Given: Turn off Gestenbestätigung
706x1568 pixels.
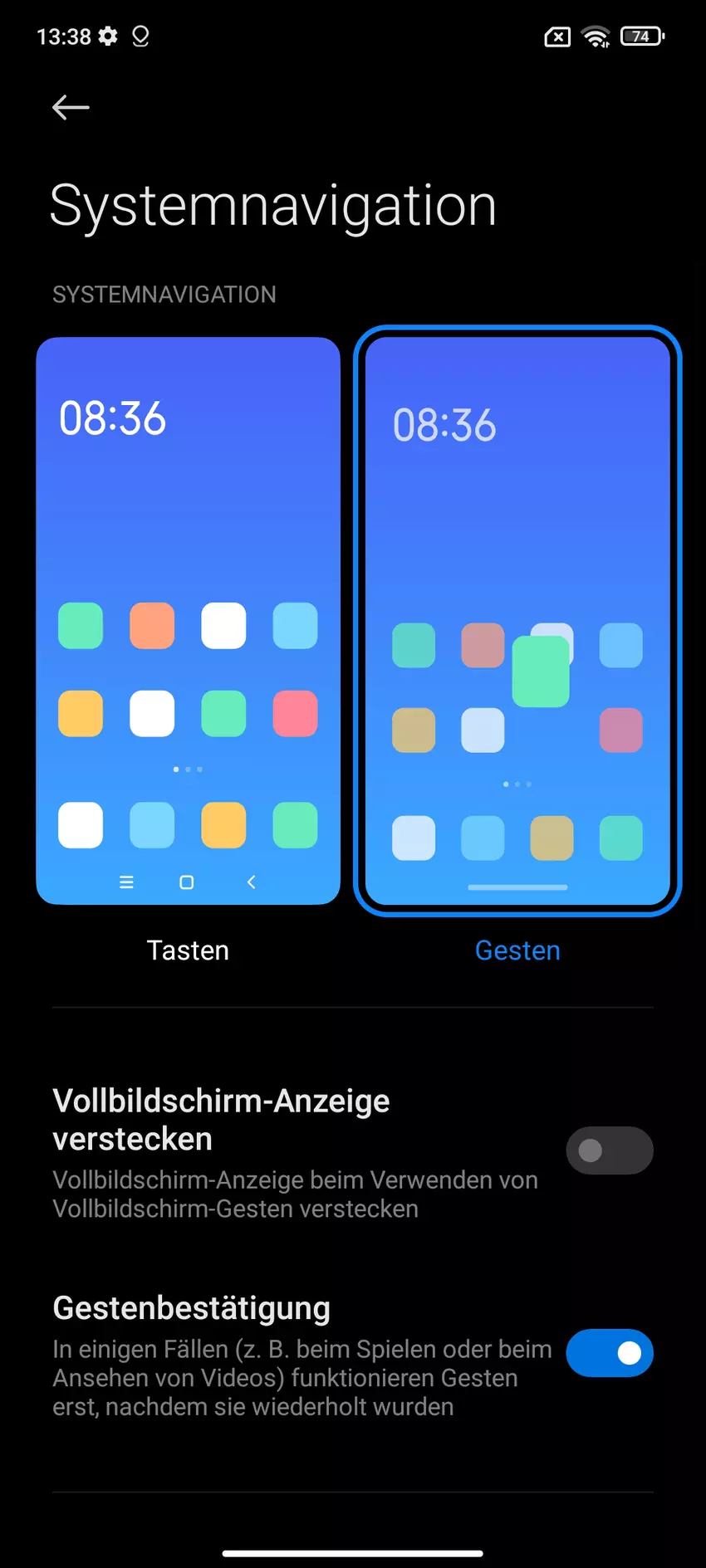Looking at the screenshot, I should [609, 1353].
